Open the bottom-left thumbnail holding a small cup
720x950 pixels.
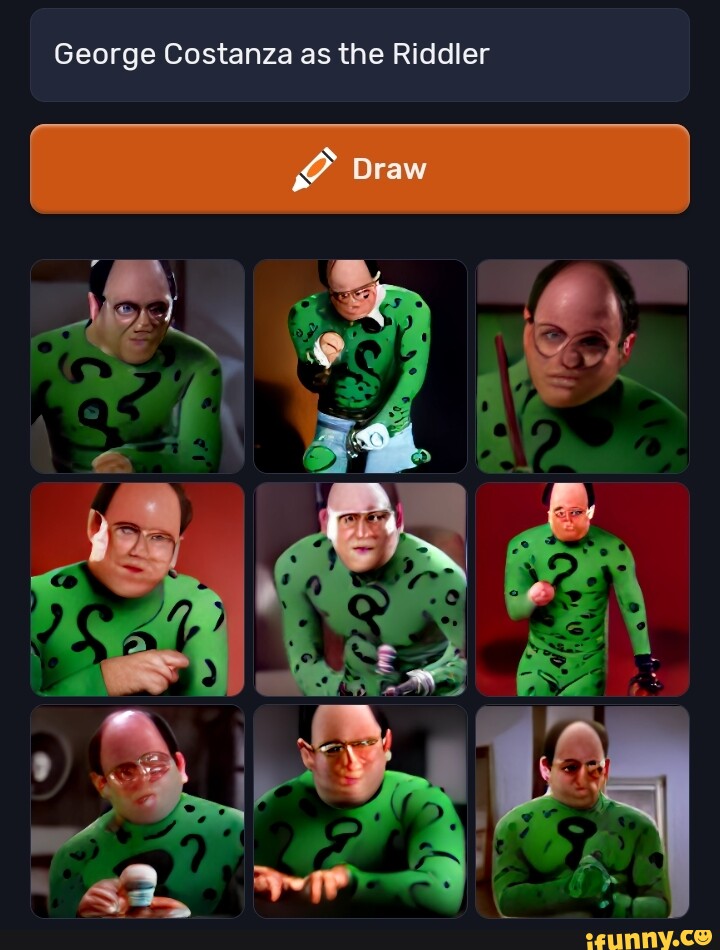(137, 811)
